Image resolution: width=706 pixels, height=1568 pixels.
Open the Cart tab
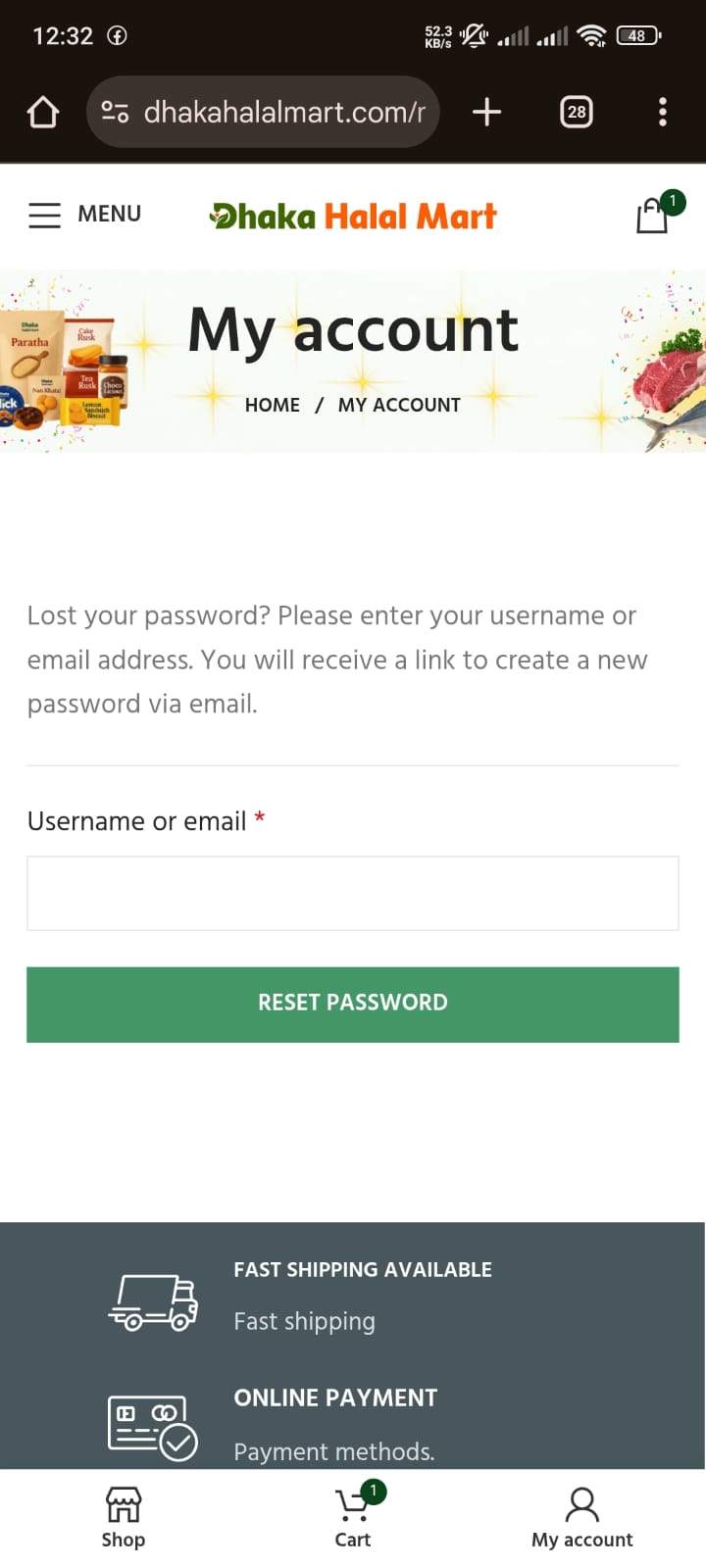(x=353, y=1517)
